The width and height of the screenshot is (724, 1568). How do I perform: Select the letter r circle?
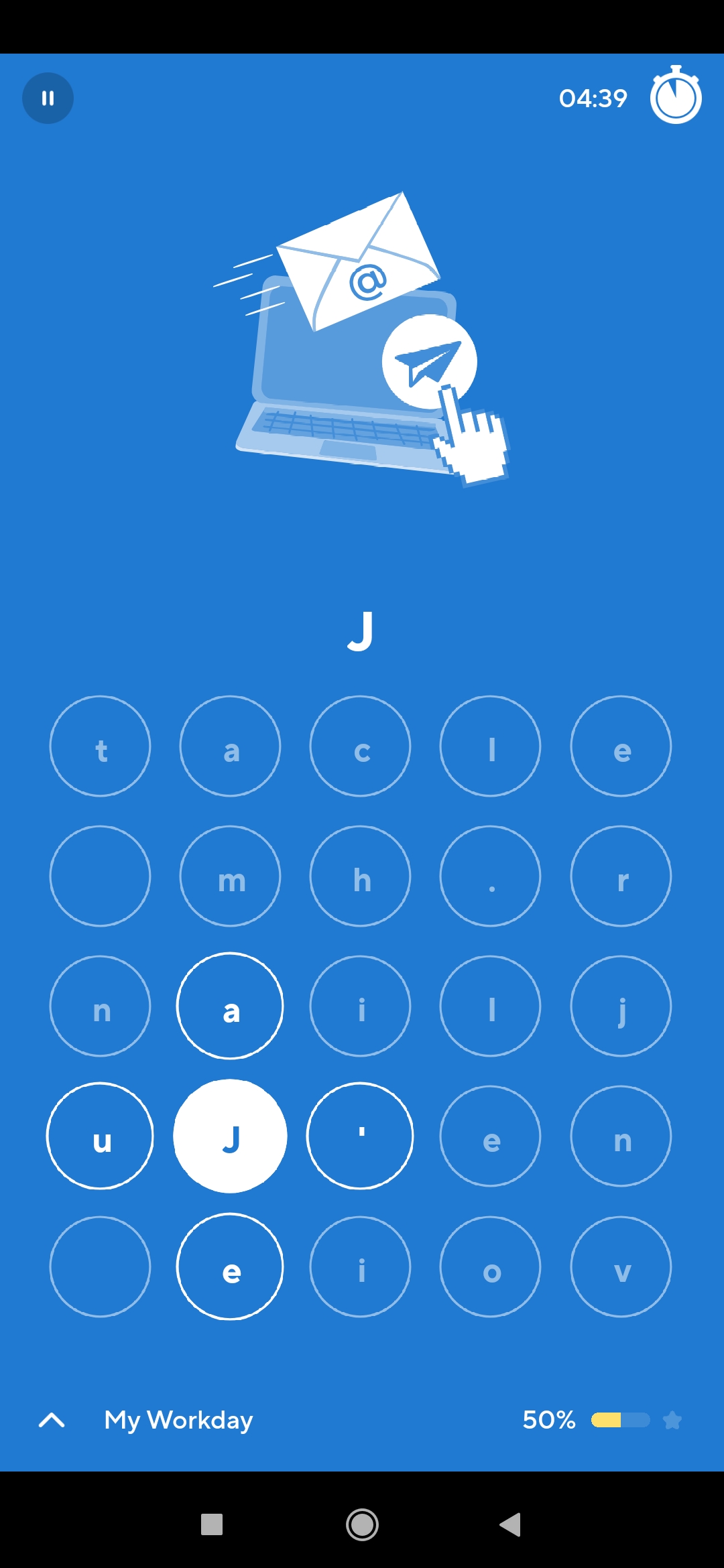click(620, 876)
